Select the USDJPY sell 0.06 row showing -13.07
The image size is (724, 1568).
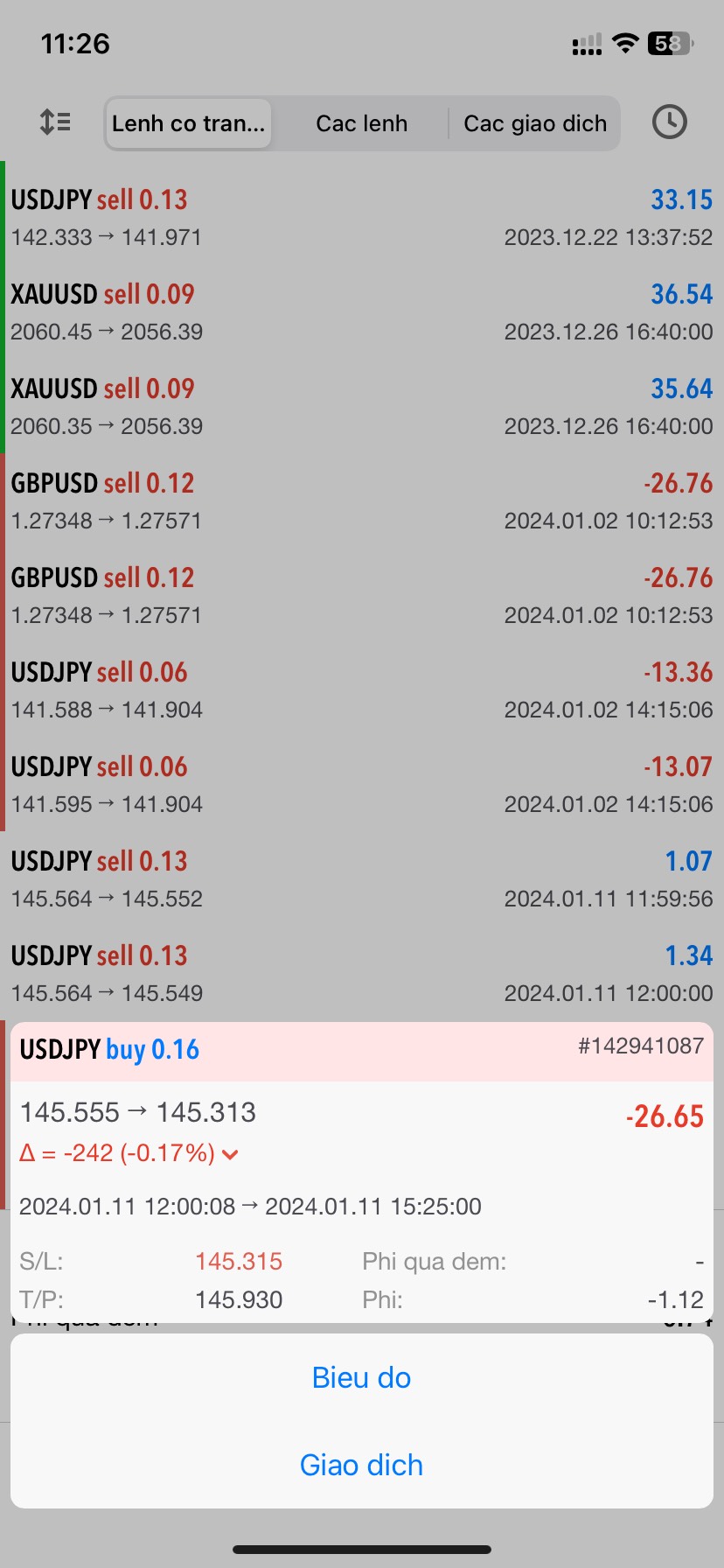pos(361,784)
